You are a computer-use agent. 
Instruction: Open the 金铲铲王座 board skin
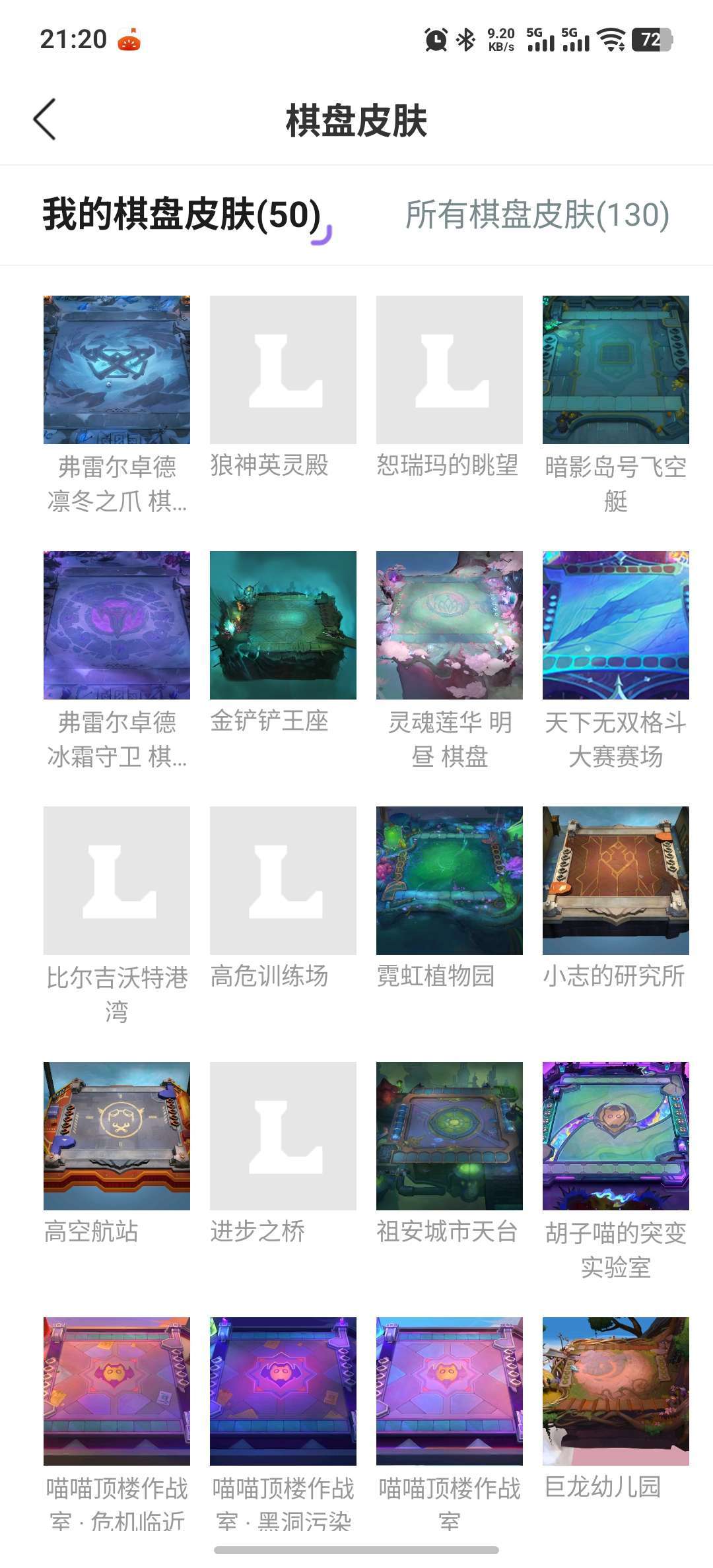point(285,627)
